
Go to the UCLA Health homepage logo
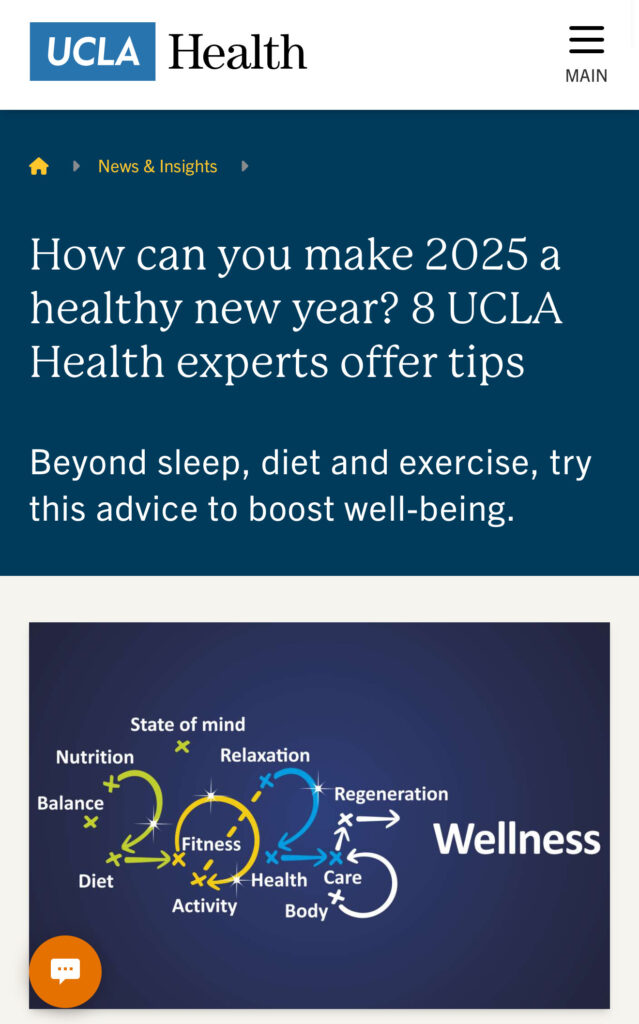point(168,52)
